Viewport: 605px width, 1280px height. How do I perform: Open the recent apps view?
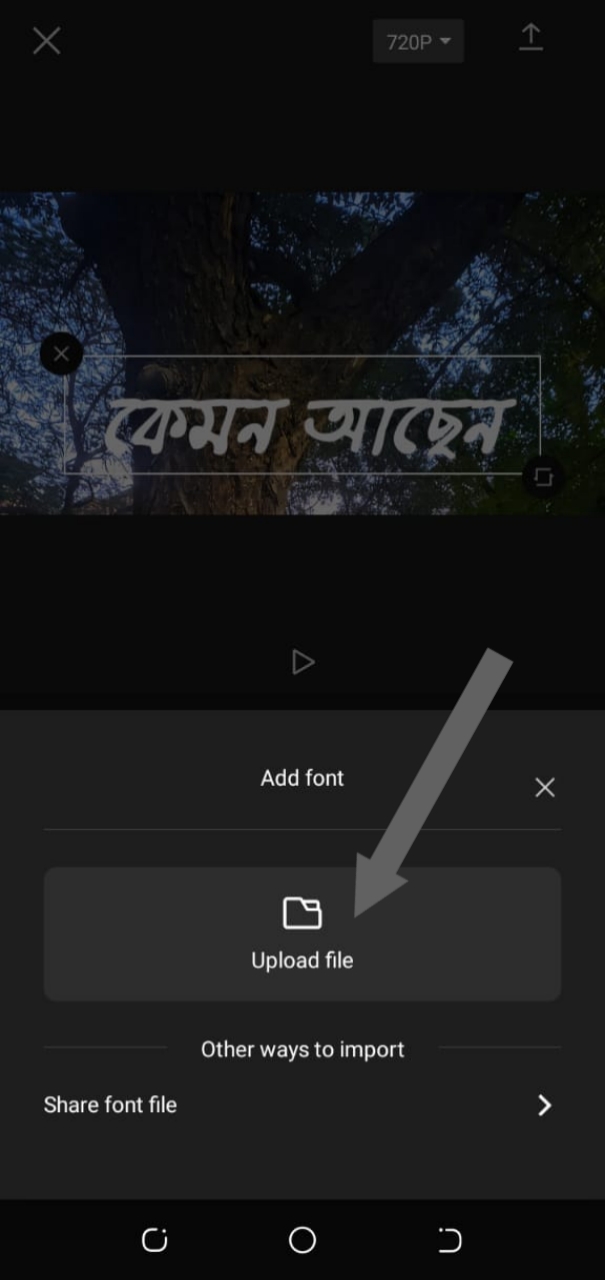coord(154,1241)
